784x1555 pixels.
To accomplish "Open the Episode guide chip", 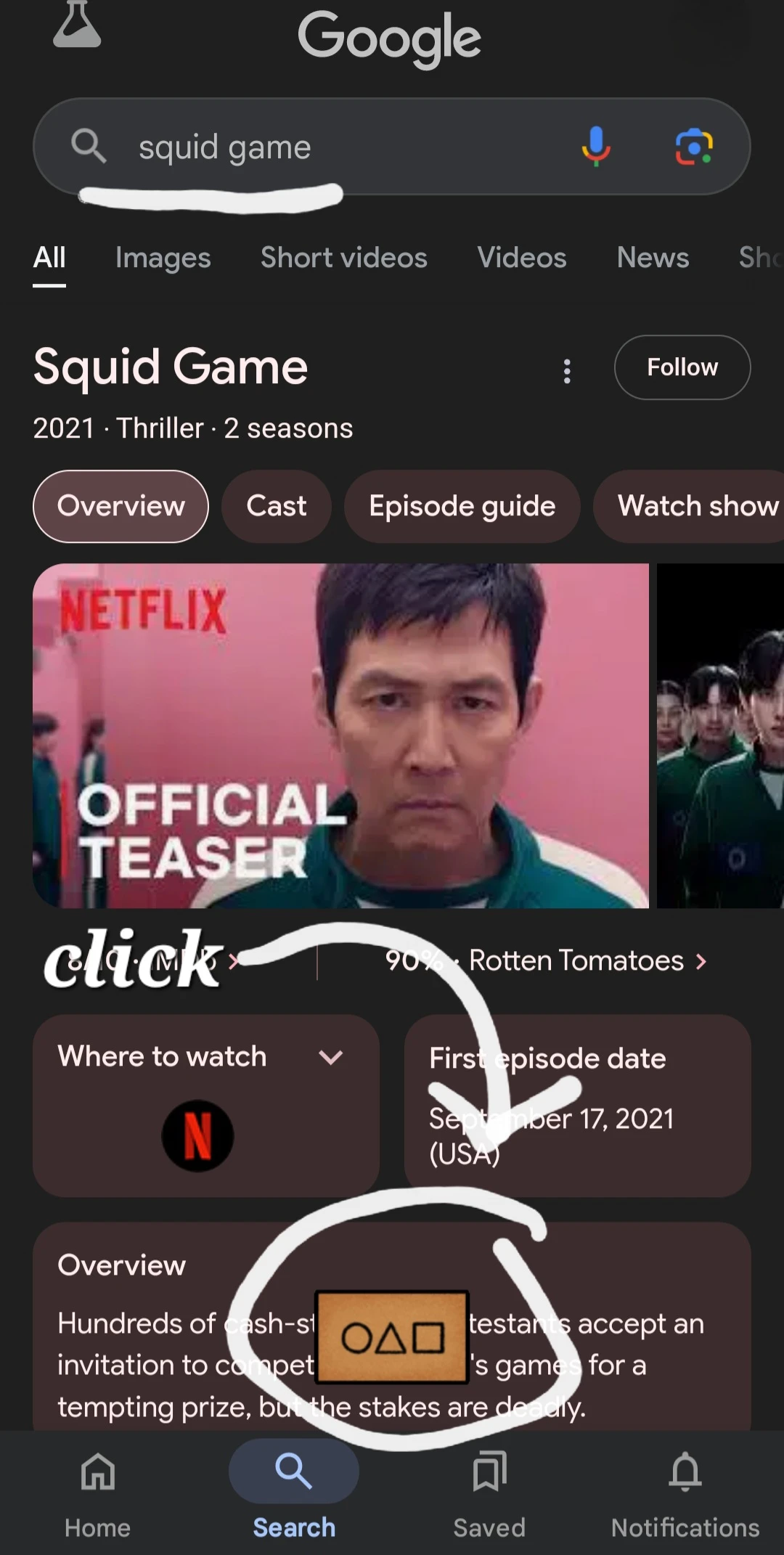I will [x=462, y=506].
